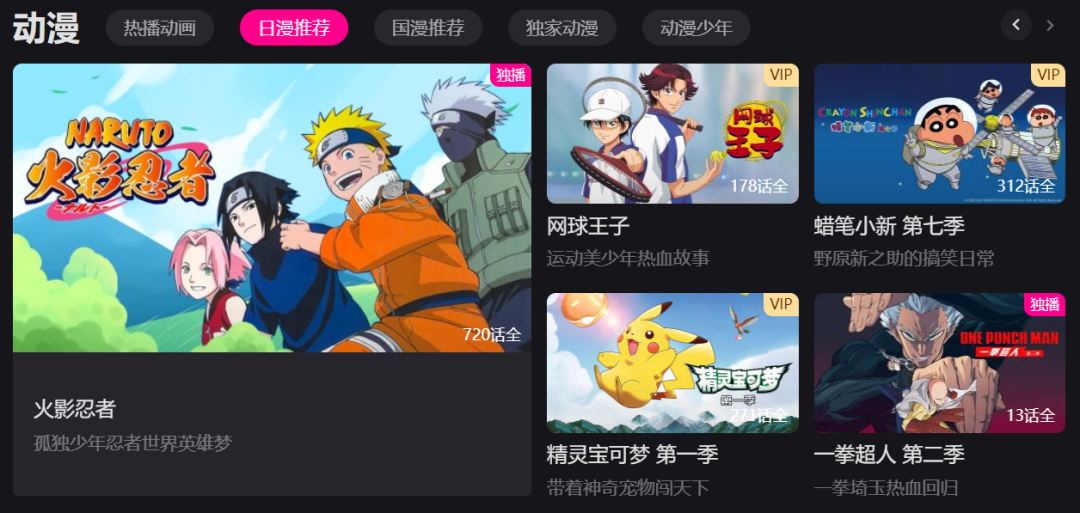Switch to the 国漫推荐 tab
Image resolution: width=1080 pixels, height=513 pixels.
428,28
